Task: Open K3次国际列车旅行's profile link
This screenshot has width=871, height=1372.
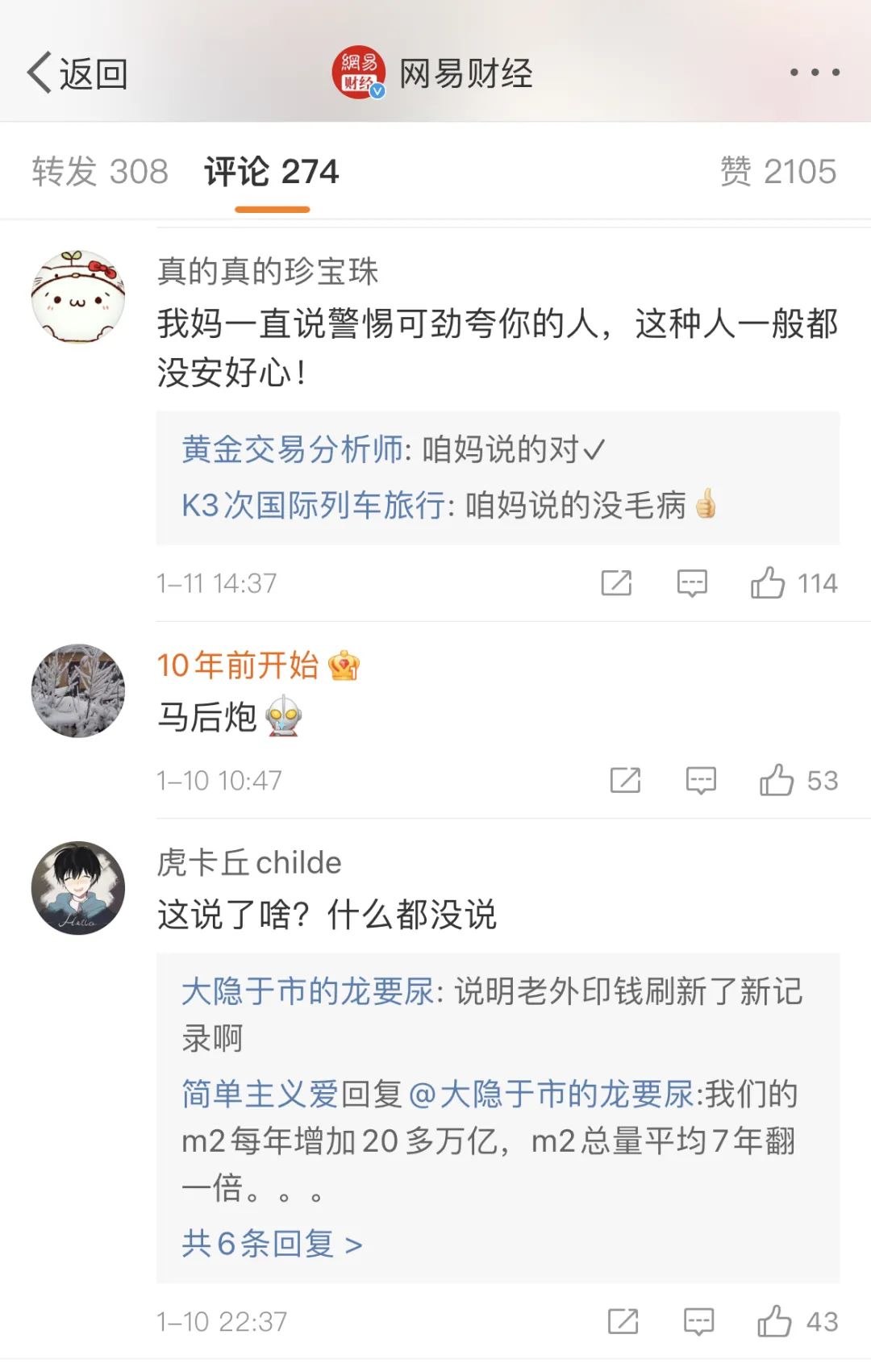Action: tap(313, 505)
